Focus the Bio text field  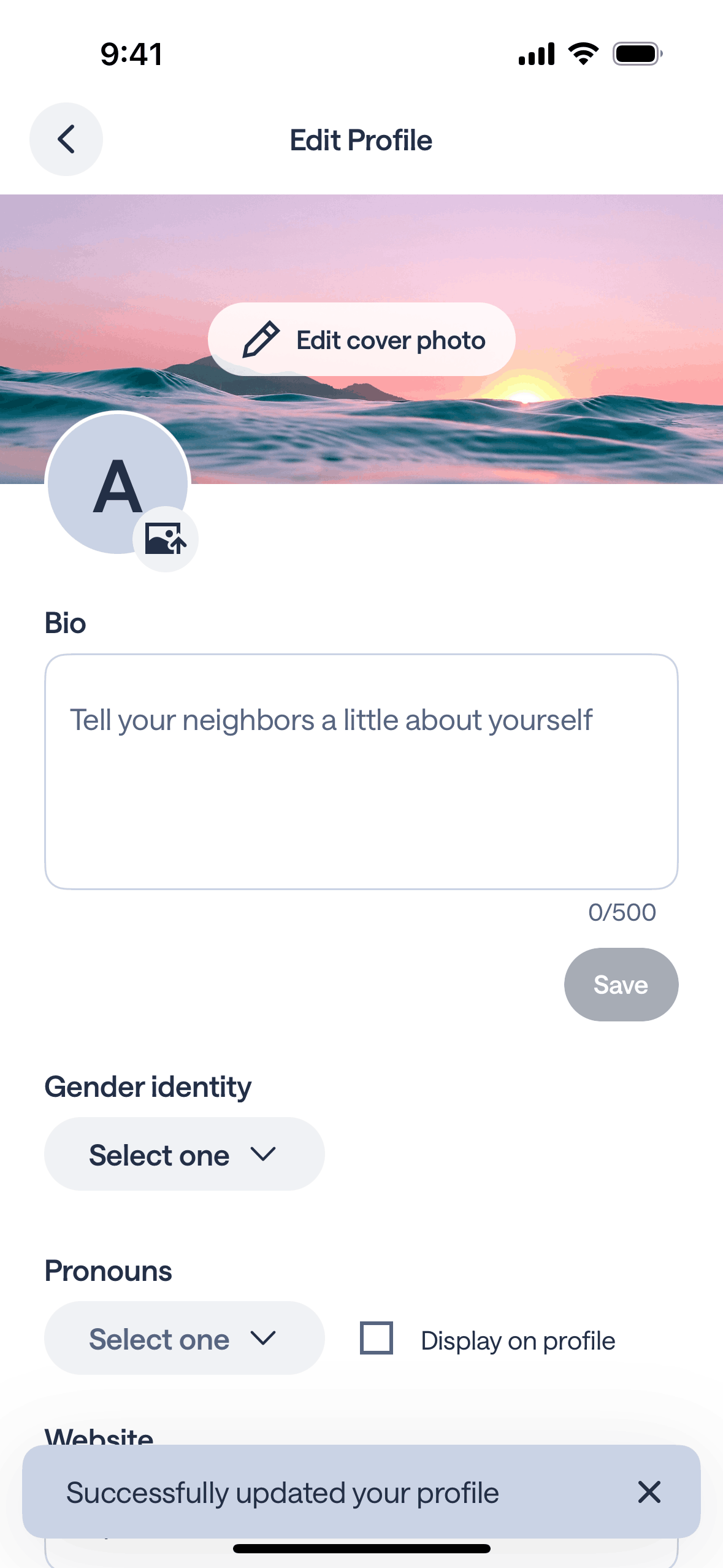pyautogui.click(x=361, y=771)
